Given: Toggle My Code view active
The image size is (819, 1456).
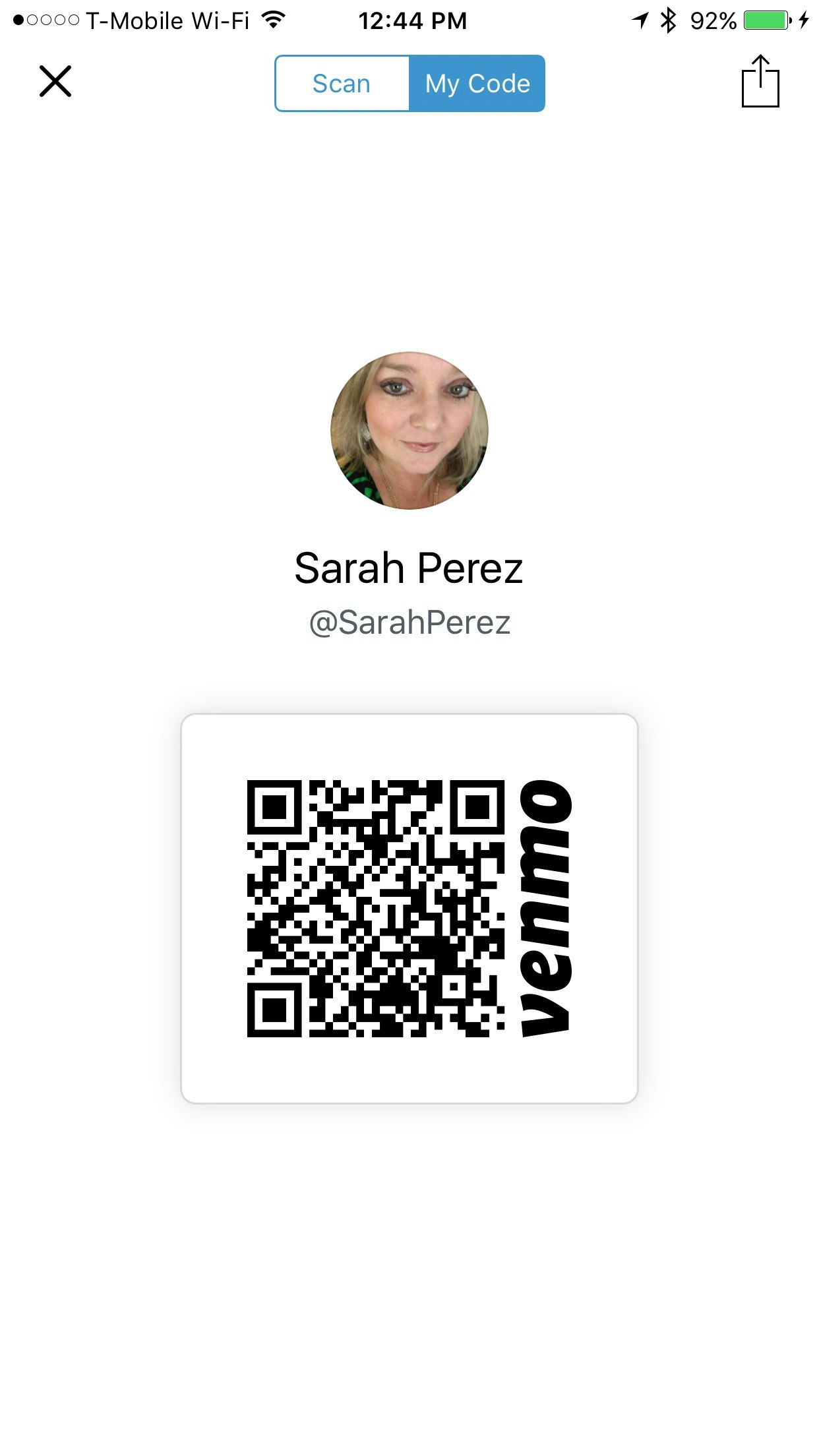Looking at the screenshot, I should tap(477, 83).
